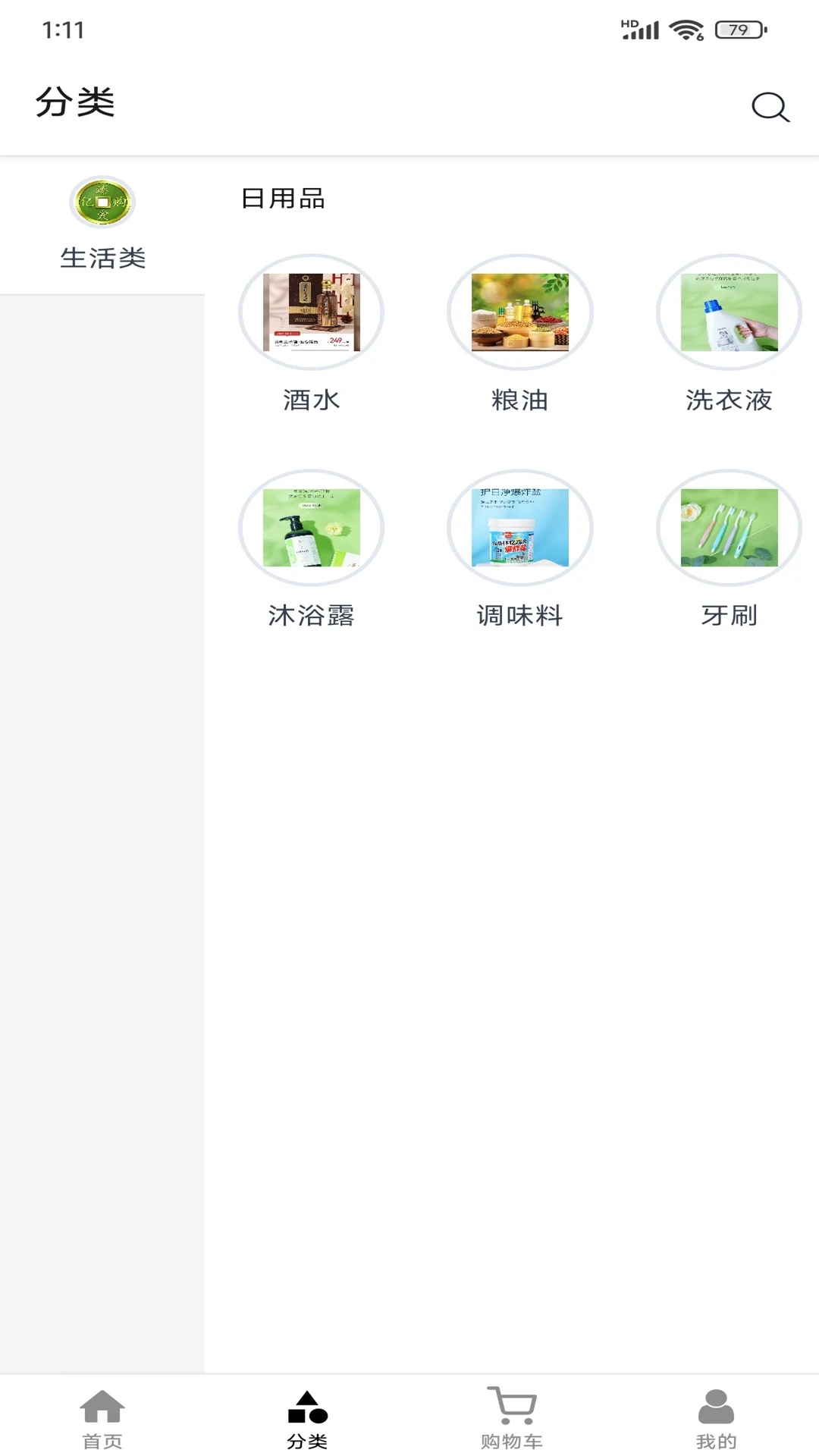Image resolution: width=819 pixels, height=1456 pixels.
Task: Click the 生活类 coin logo icon
Action: coord(102,202)
